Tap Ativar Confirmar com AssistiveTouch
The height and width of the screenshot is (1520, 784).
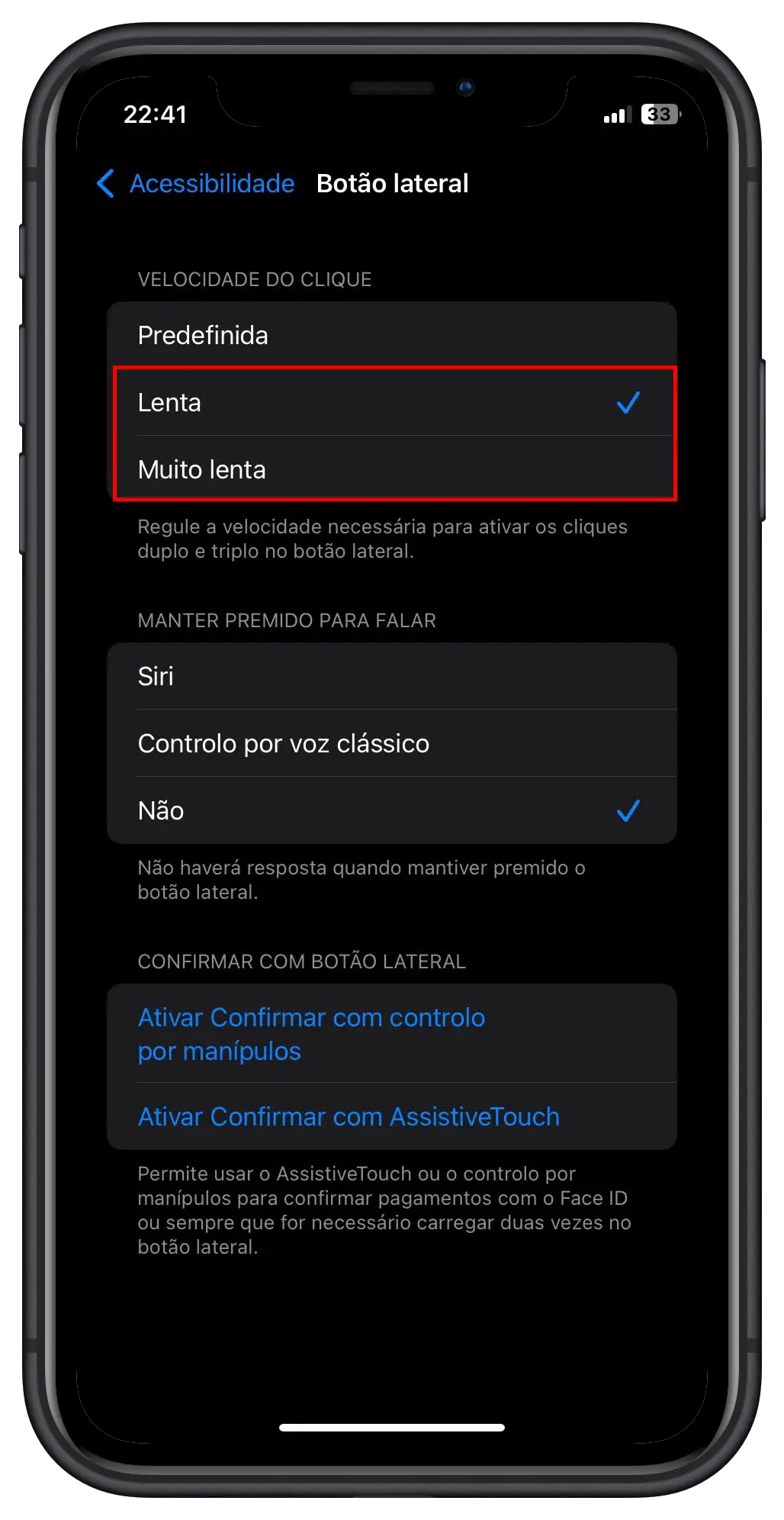tap(349, 1116)
